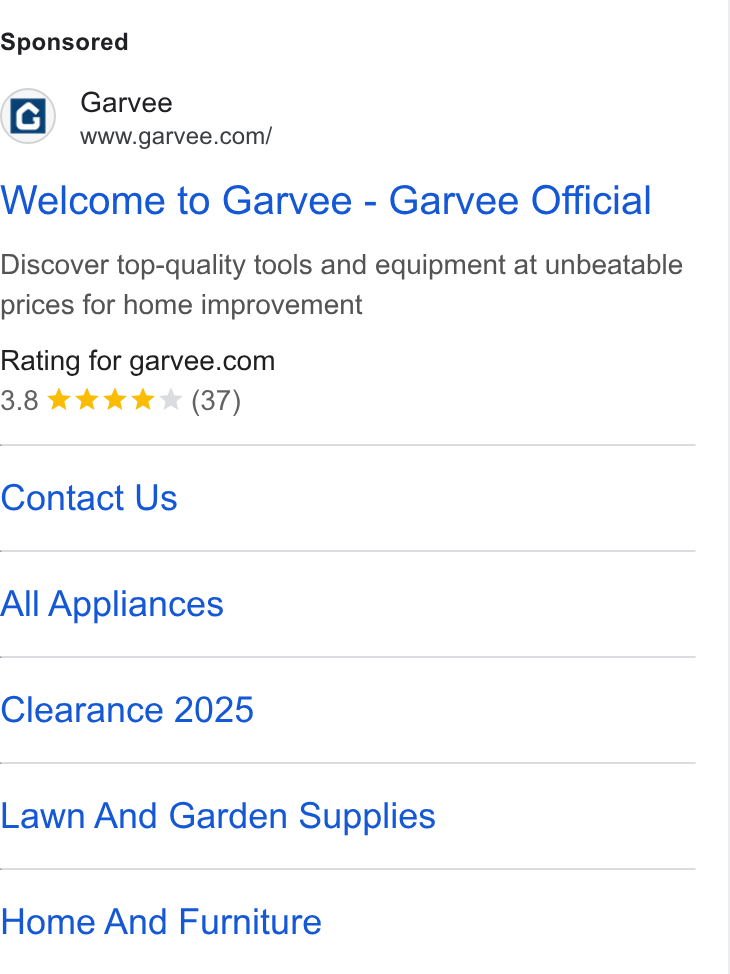730x974 pixels.
Task: Go to All Appliances
Action: pos(112,604)
